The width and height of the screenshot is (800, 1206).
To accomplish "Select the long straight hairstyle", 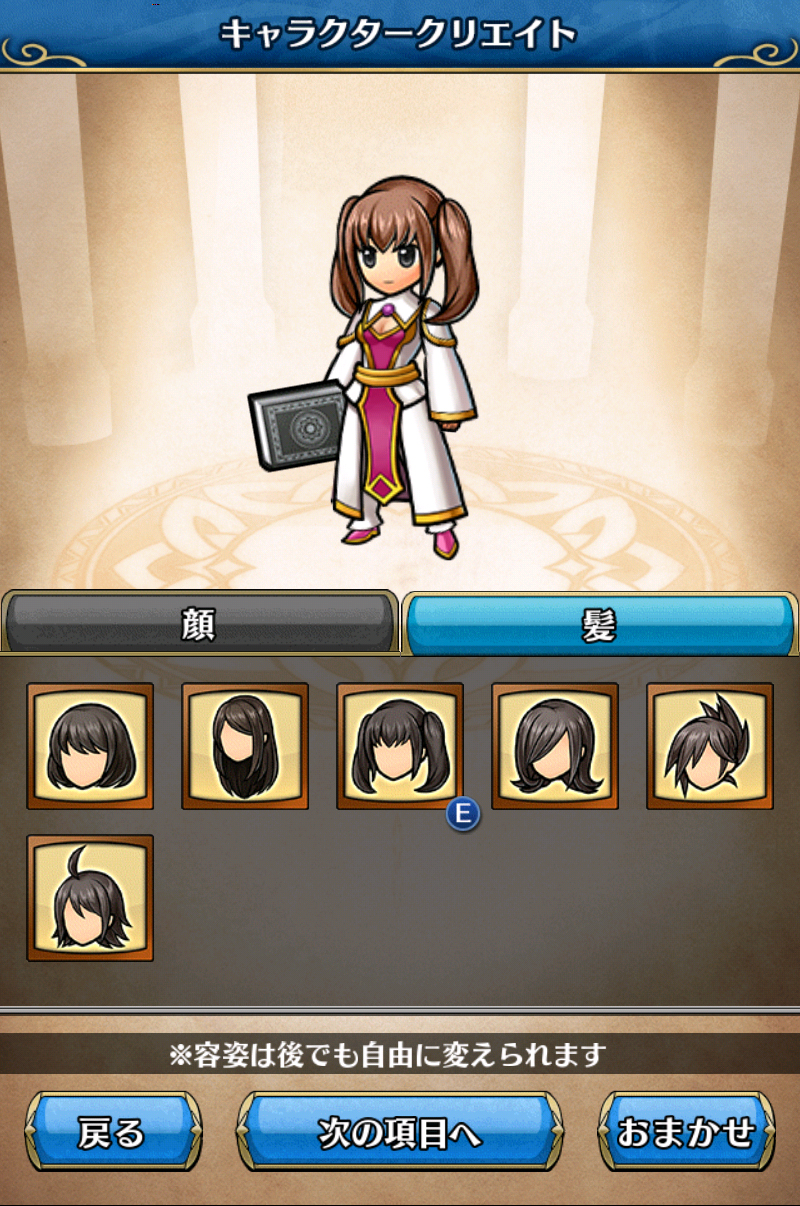I will point(245,746).
